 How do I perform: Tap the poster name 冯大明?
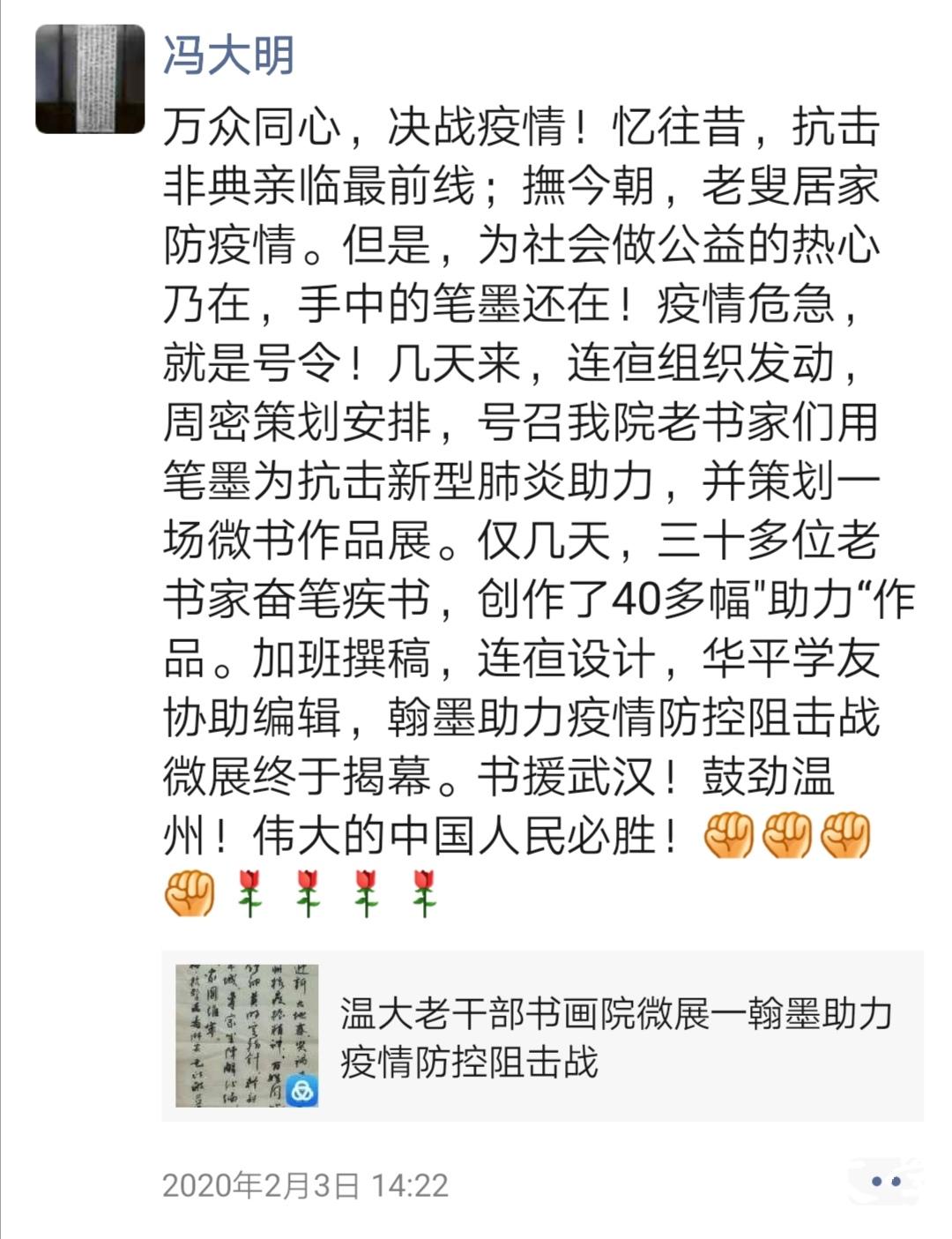(x=227, y=56)
